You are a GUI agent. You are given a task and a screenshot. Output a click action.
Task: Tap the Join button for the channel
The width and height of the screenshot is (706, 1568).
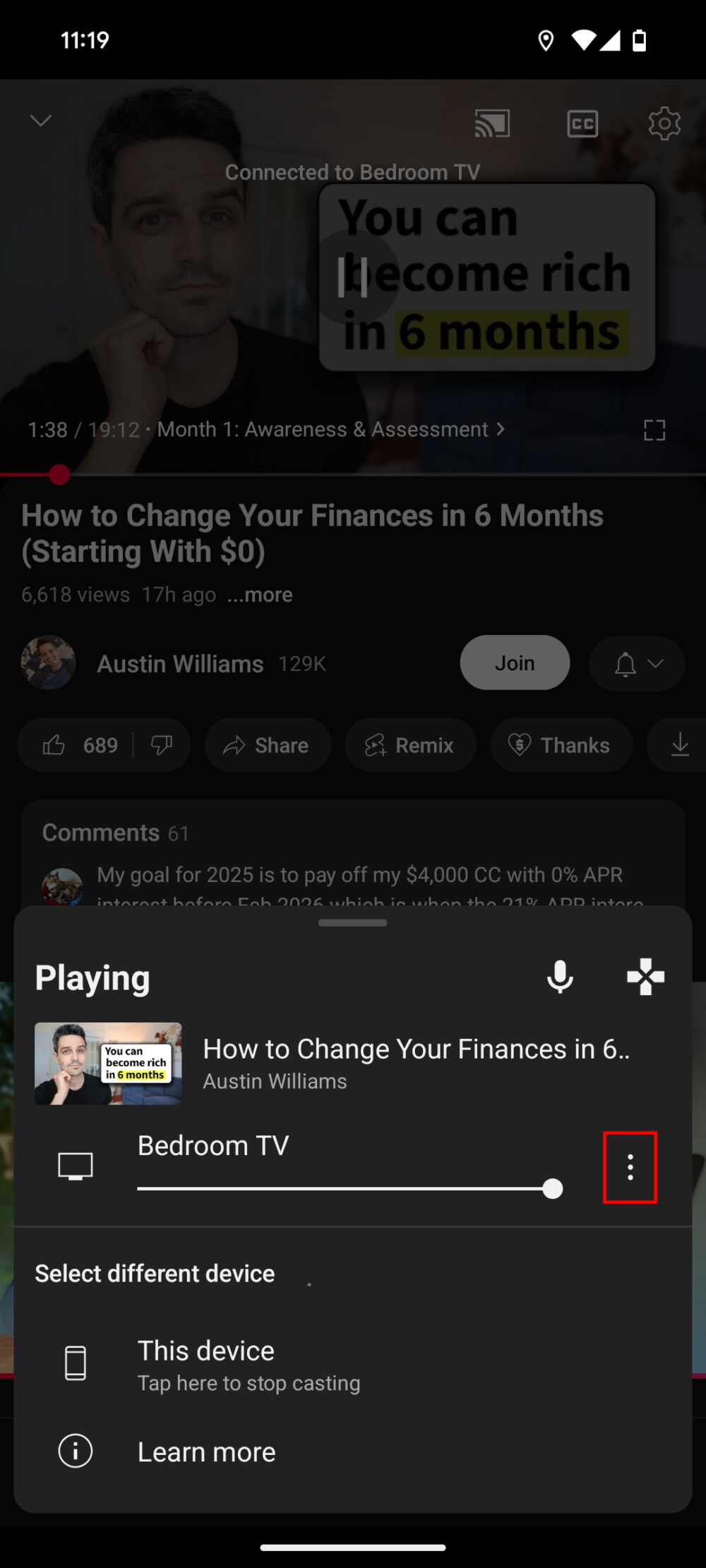(515, 663)
